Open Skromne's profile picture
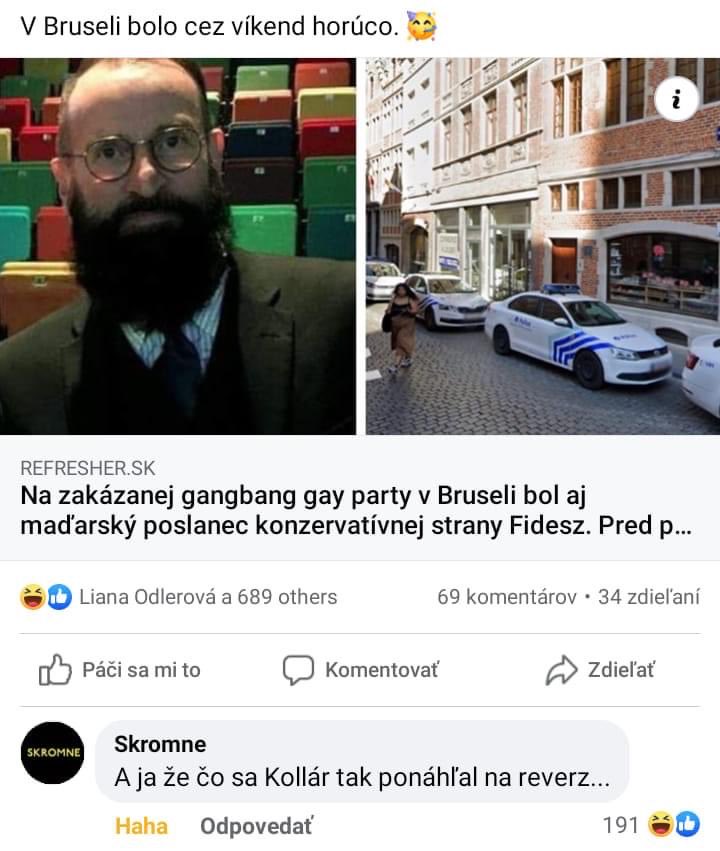This screenshot has height=851, width=720. pos(53,752)
